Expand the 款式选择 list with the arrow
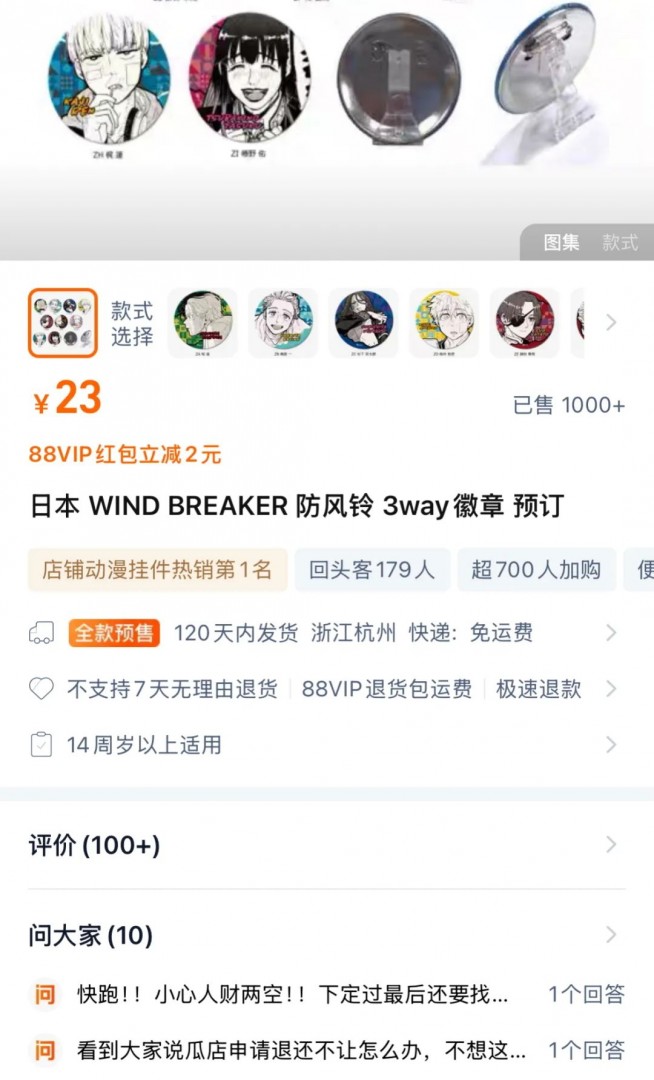Image resolution: width=654 pixels, height=1080 pixels. tap(611, 323)
